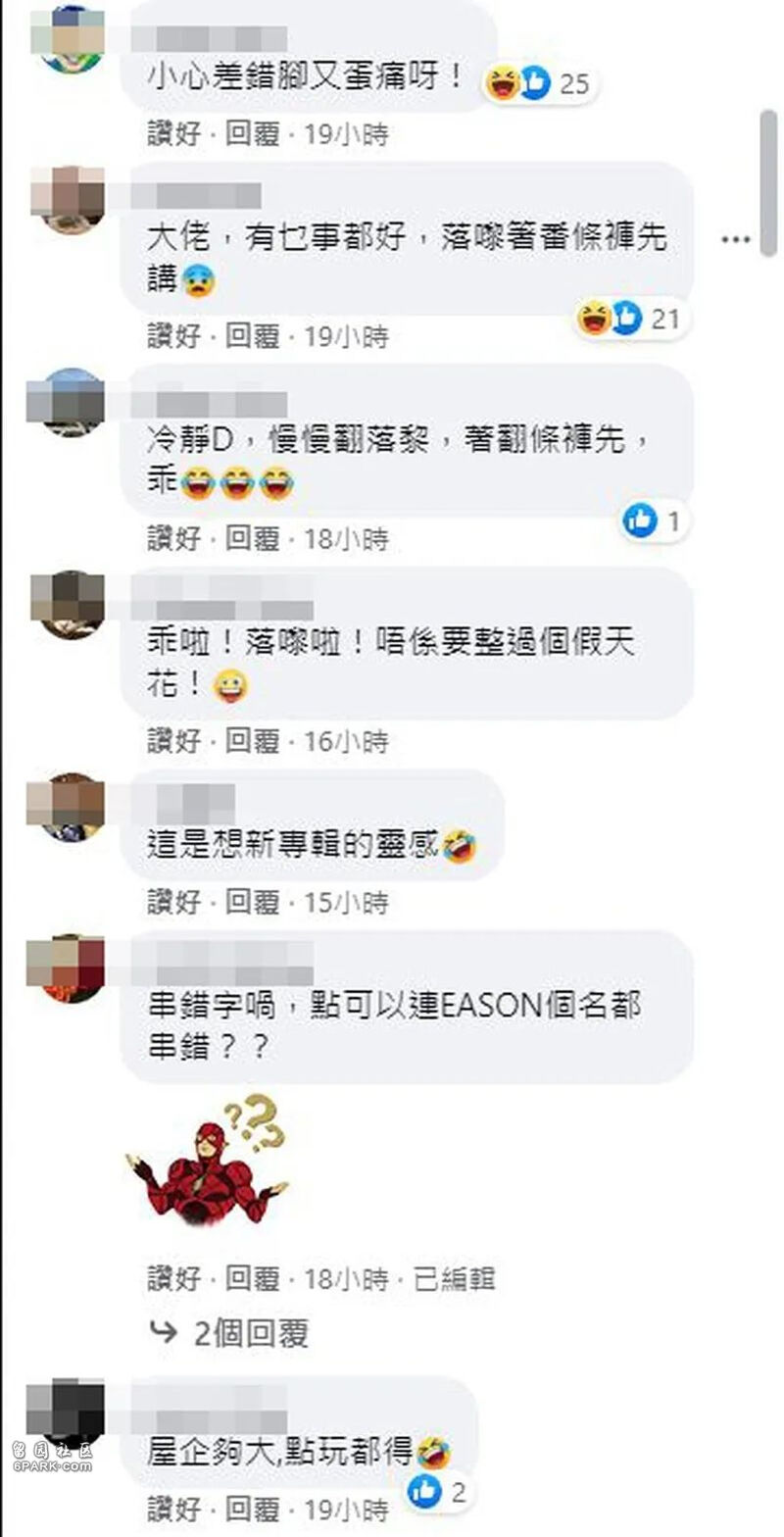Like the comment starting with '大佬，有乜事都好'
Screen dimensions: 784x1537
point(173,336)
